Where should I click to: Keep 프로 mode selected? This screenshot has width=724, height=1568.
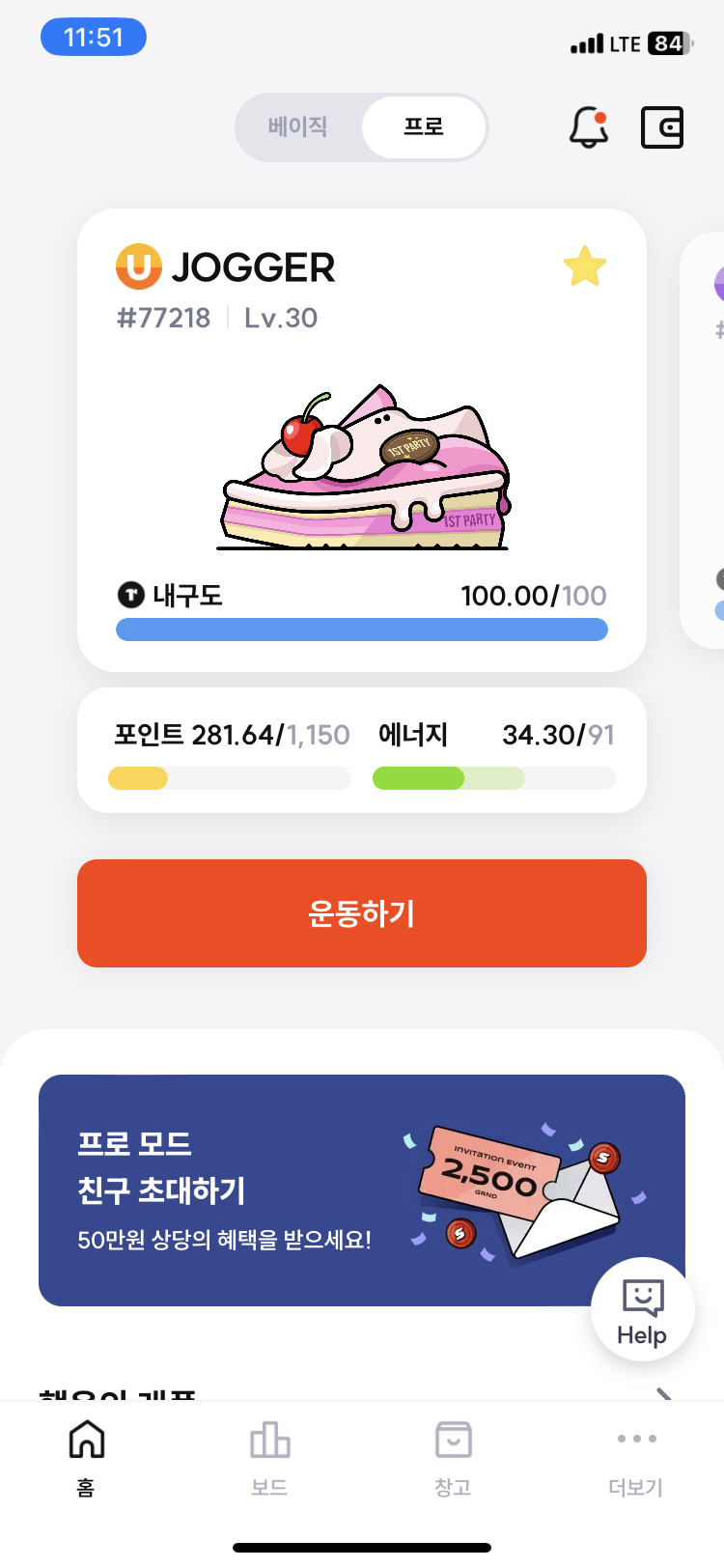423,126
